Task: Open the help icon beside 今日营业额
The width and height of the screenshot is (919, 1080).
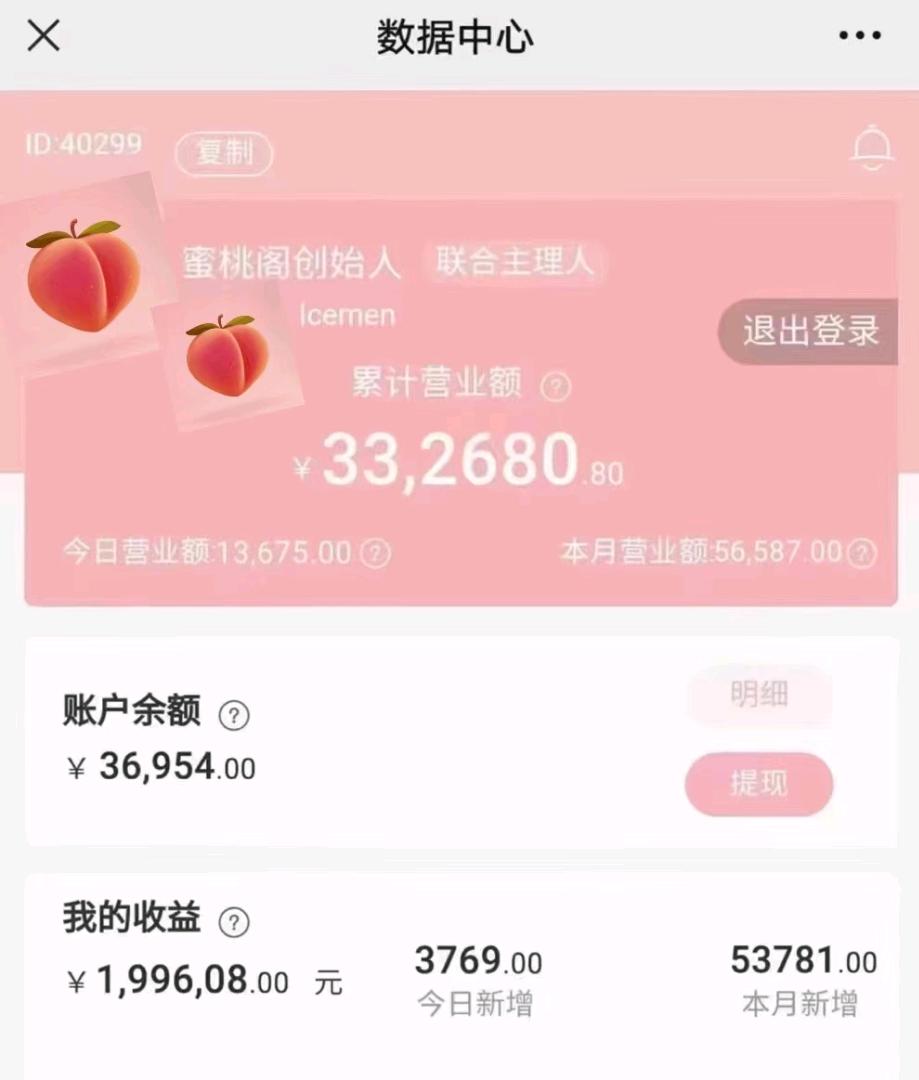Action: pyautogui.click(x=375, y=553)
